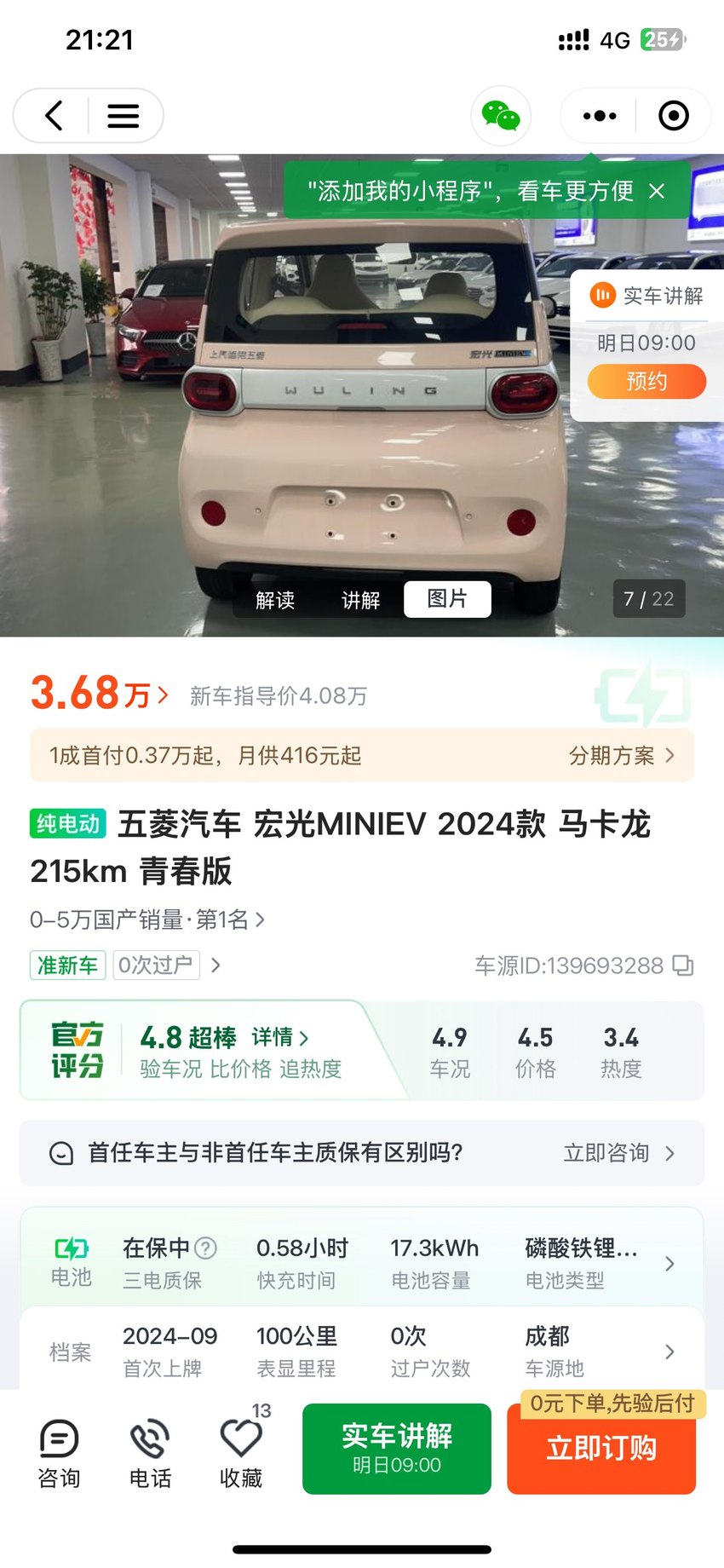This screenshot has height=1568, width=724.
Task: Expand the 电池 battery info row
Action: point(362,1263)
